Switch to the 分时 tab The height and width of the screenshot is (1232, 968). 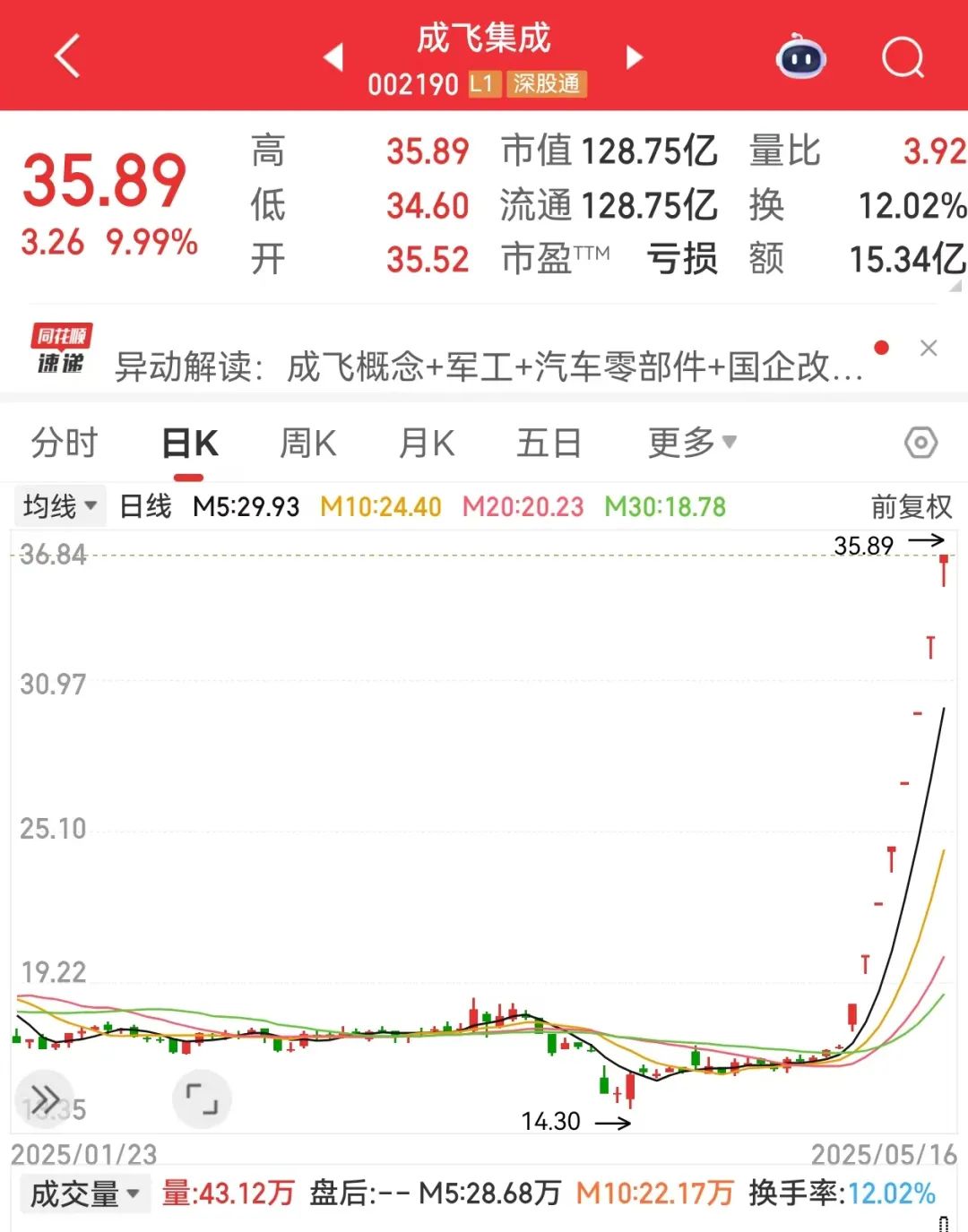click(x=64, y=443)
